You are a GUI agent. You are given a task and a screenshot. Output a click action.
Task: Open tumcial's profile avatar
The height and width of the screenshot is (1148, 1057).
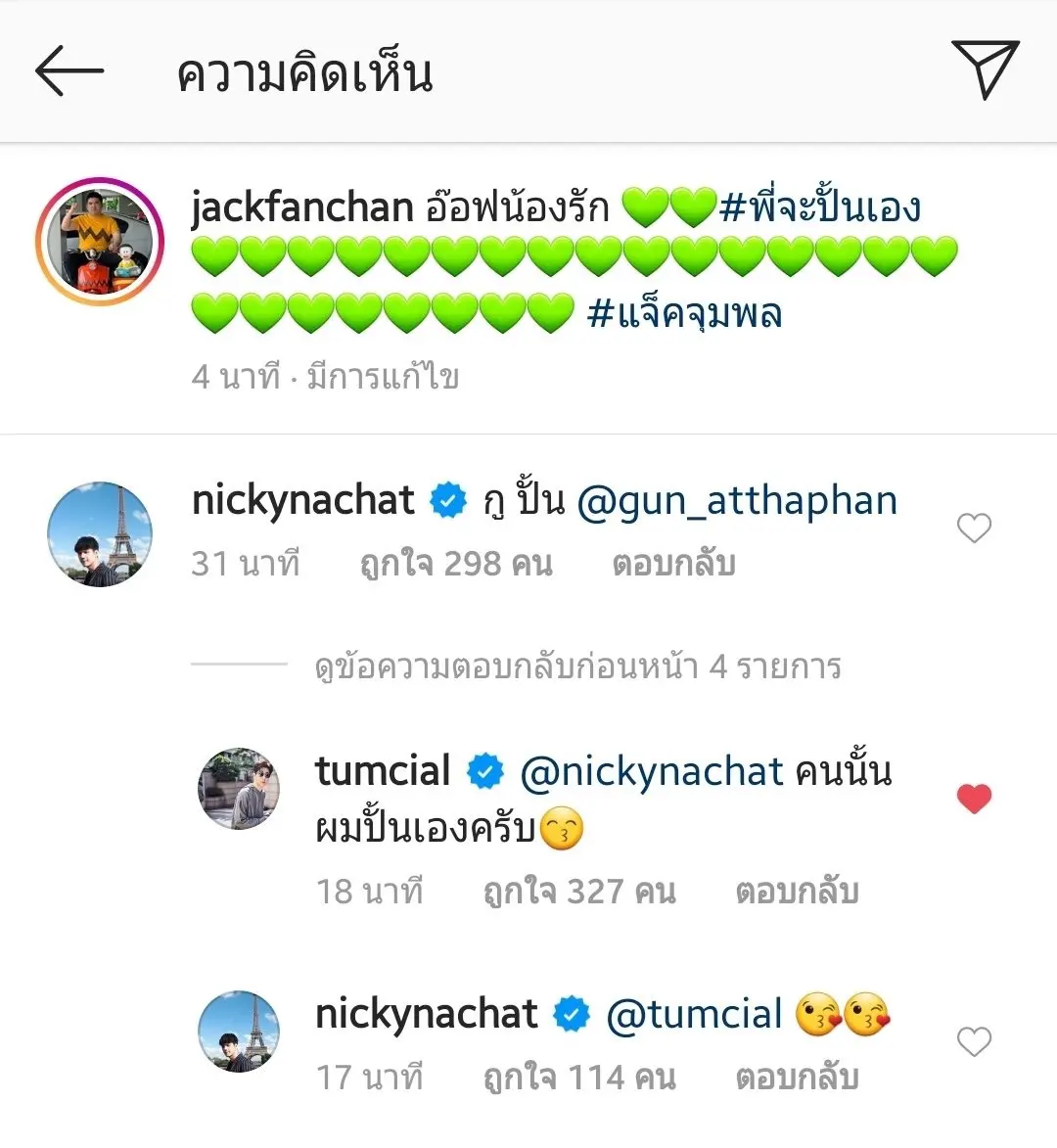pyautogui.click(x=239, y=789)
